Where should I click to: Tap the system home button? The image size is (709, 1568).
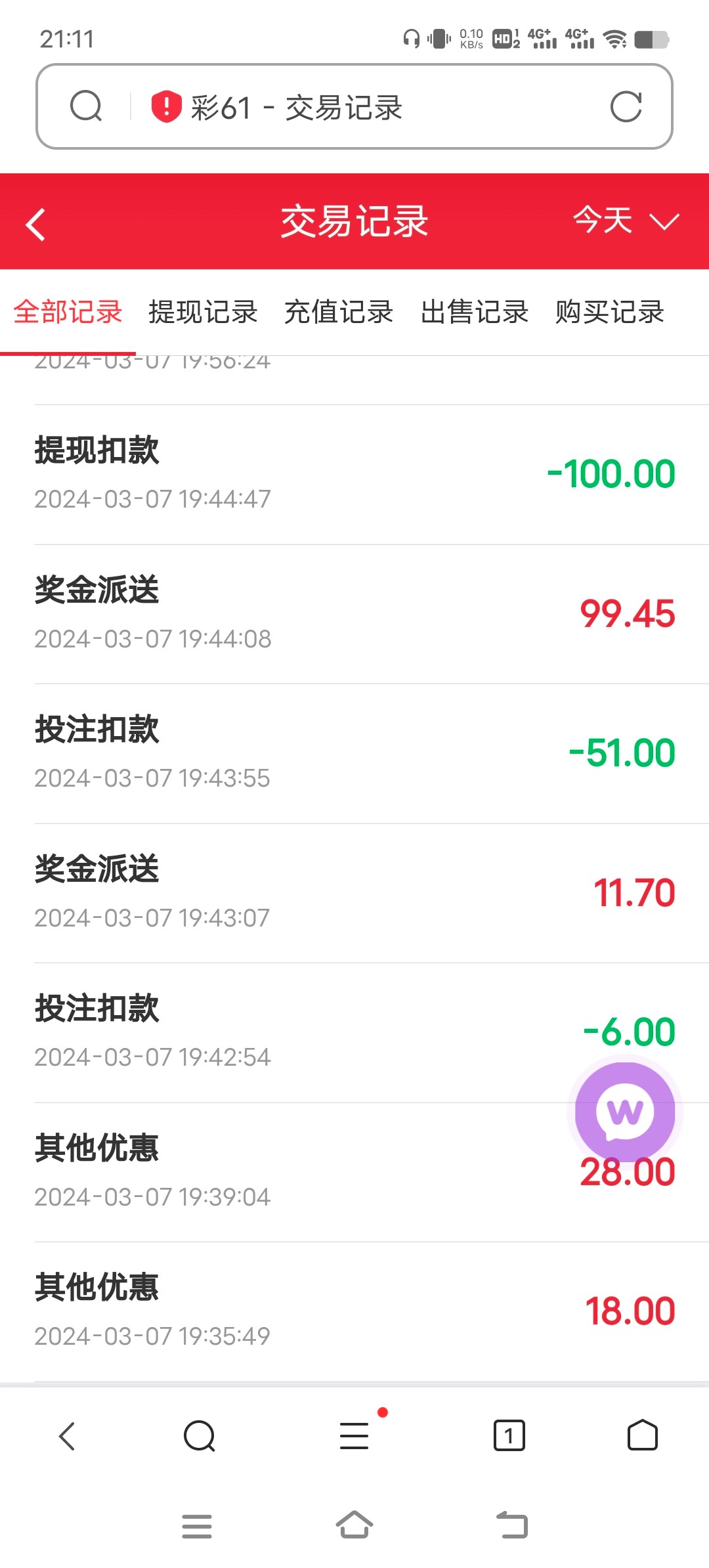click(354, 1525)
